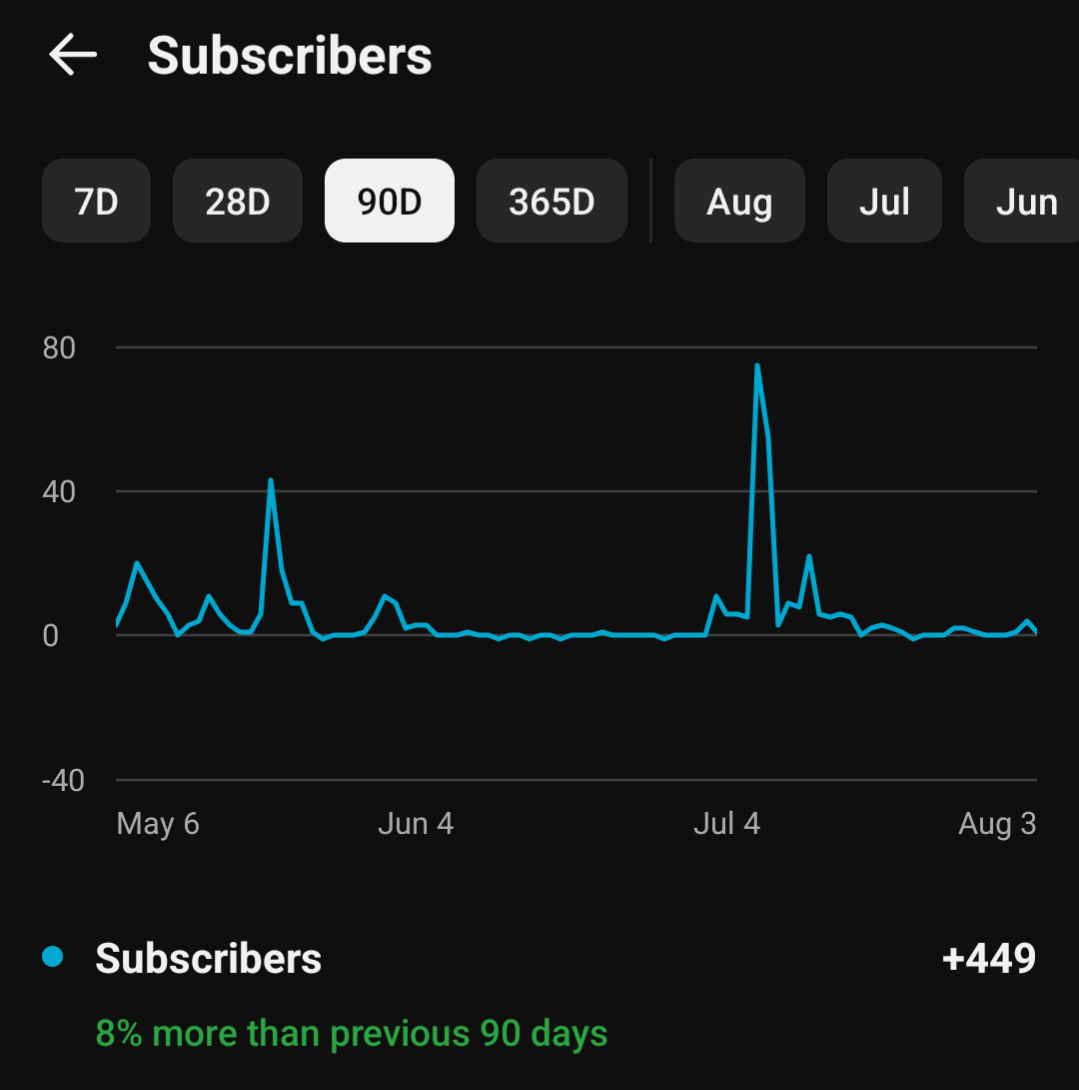The width and height of the screenshot is (1079, 1090).
Task: Choose the Jul month chip
Action: 884,201
